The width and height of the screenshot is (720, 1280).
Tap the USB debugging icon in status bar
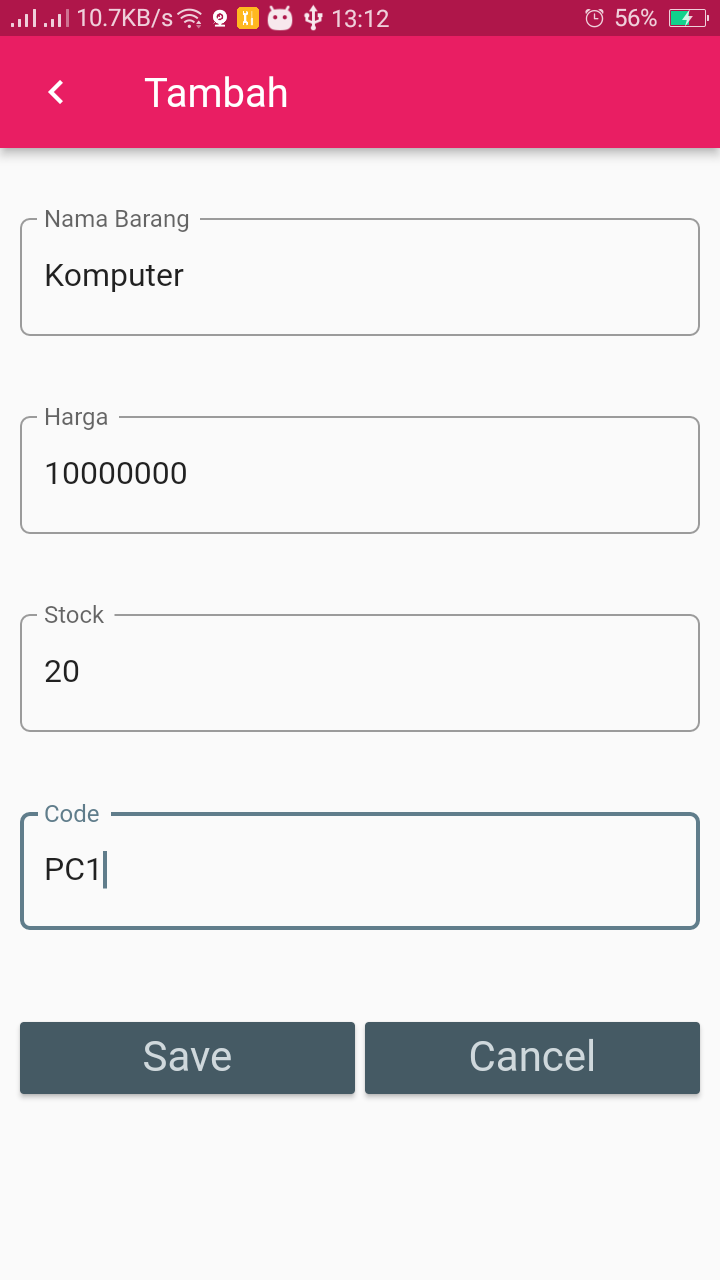[x=313, y=17]
